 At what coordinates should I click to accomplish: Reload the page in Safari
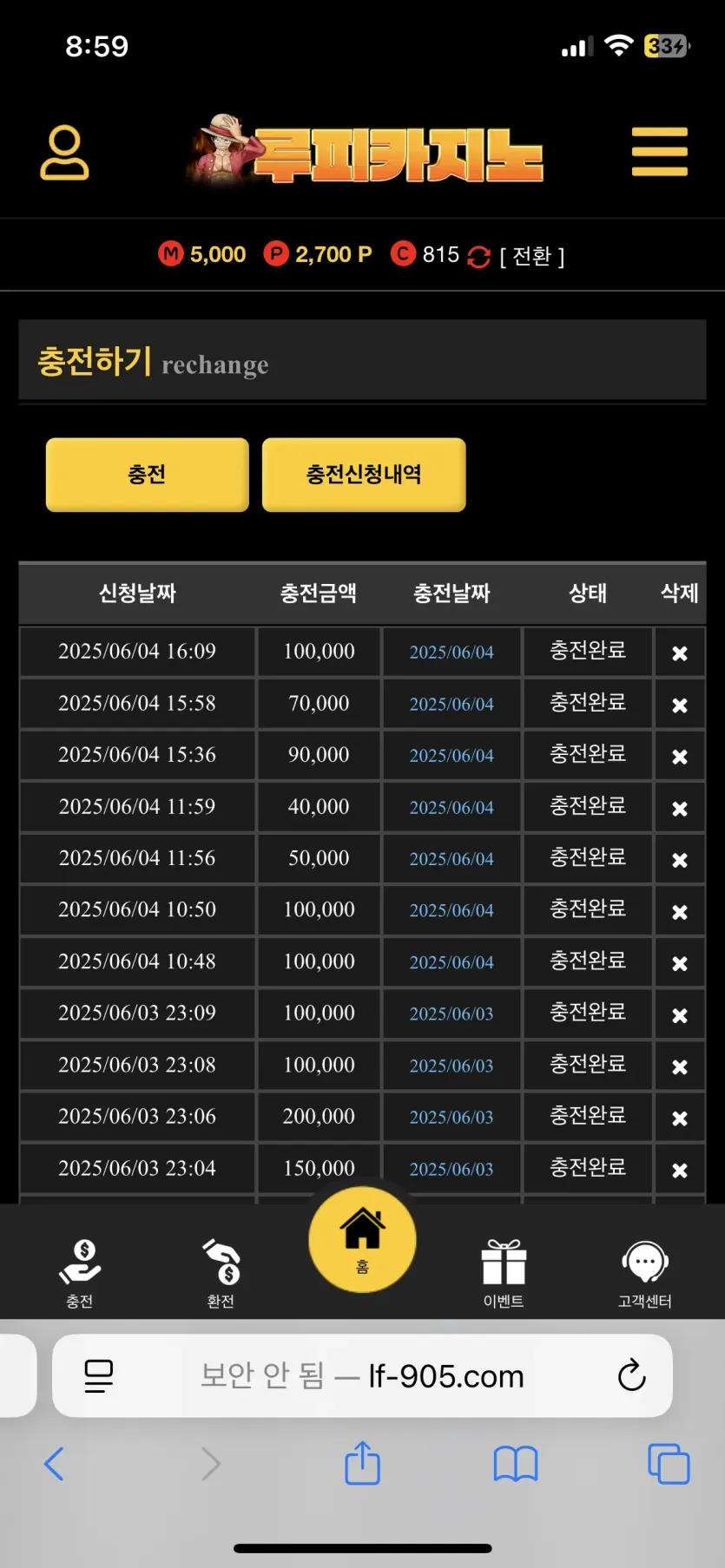[x=631, y=1375]
